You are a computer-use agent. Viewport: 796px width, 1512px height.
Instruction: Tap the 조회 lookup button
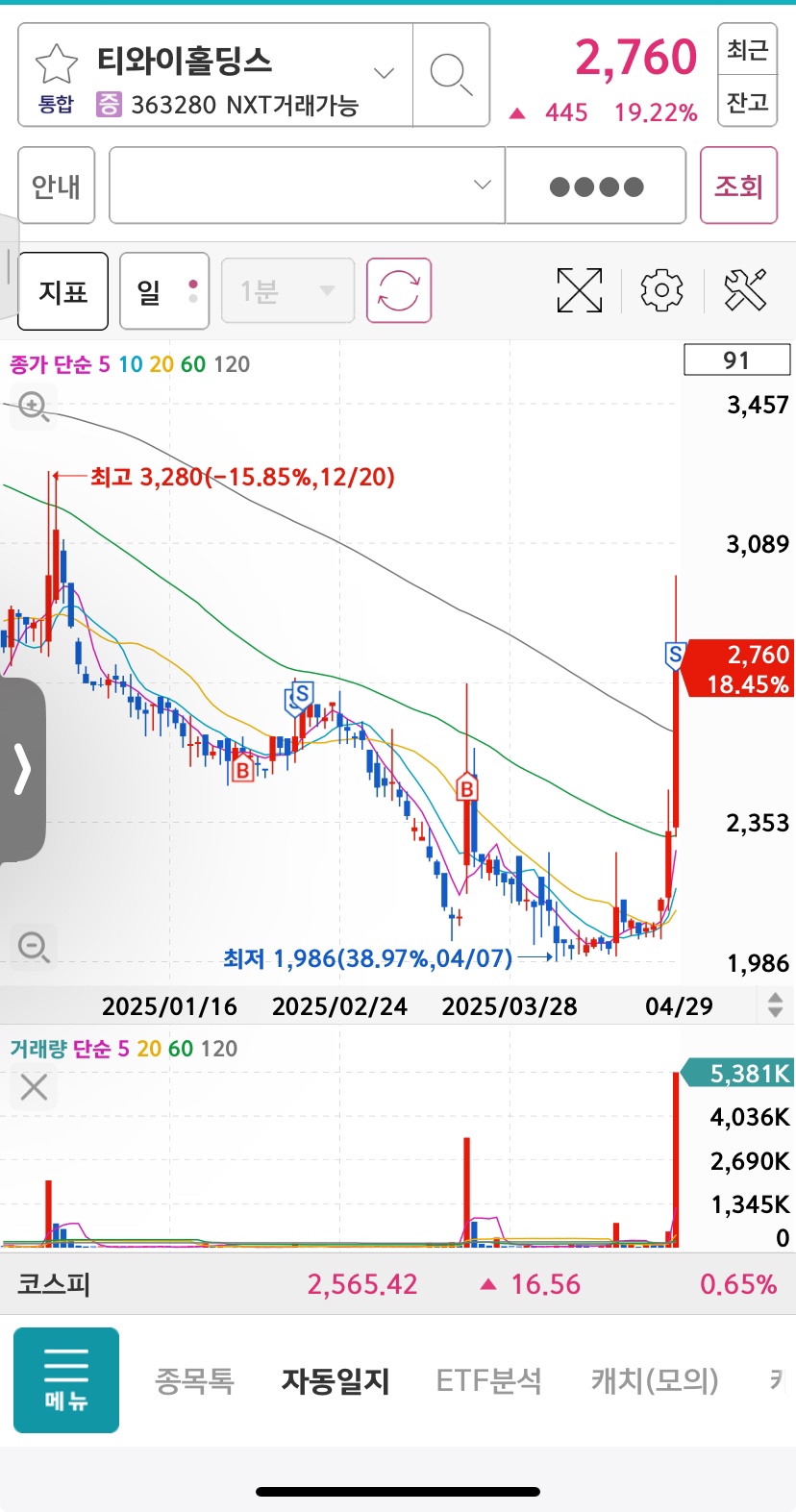738,186
